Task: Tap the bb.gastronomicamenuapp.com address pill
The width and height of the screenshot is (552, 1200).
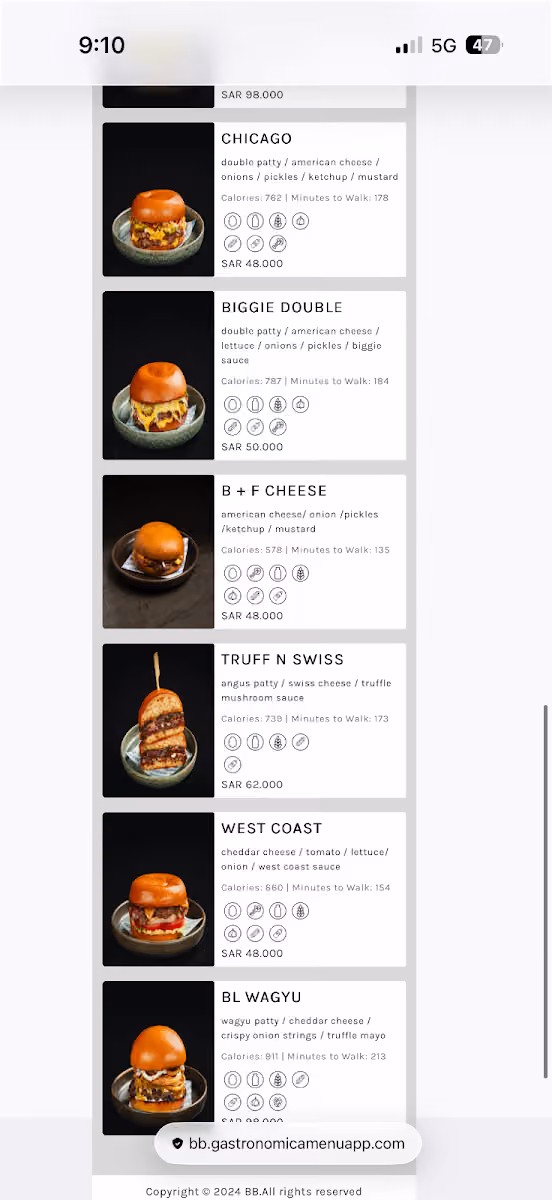Action: point(288,1143)
